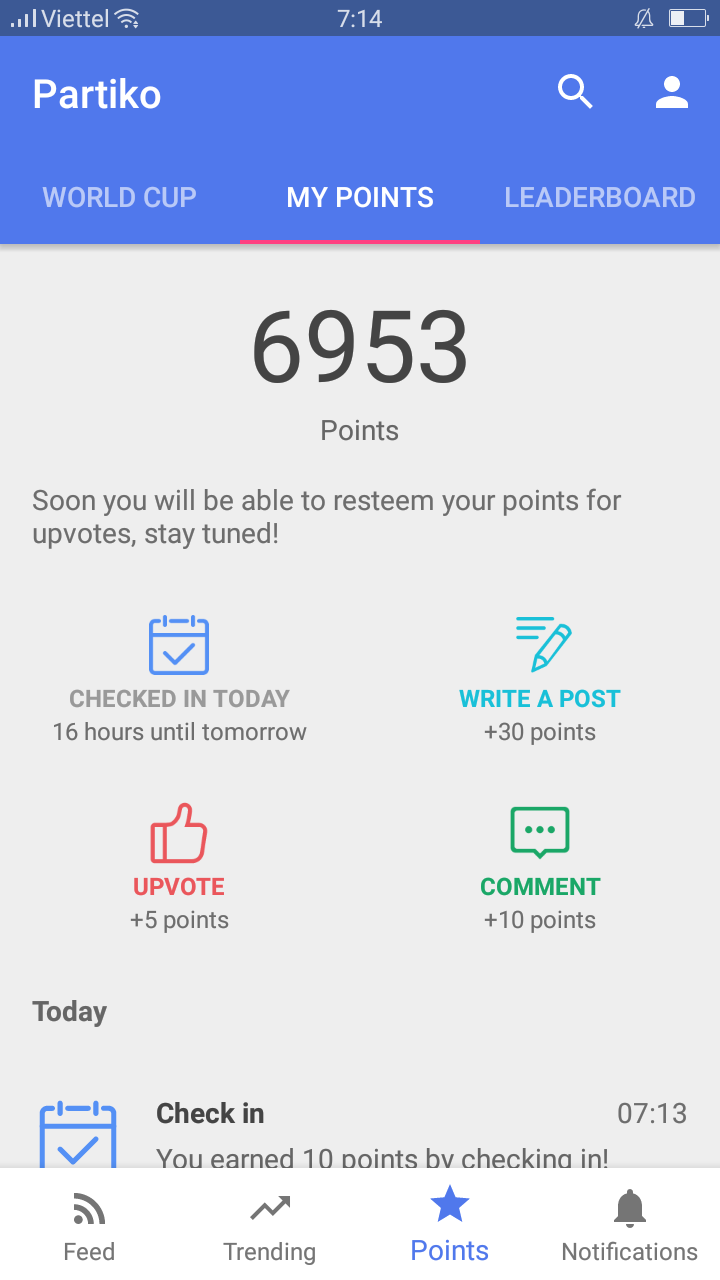Viewport: 720px width, 1280px height.
Task: Go to the Feed tab
Action: pyautogui.click(x=89, y=1225)
